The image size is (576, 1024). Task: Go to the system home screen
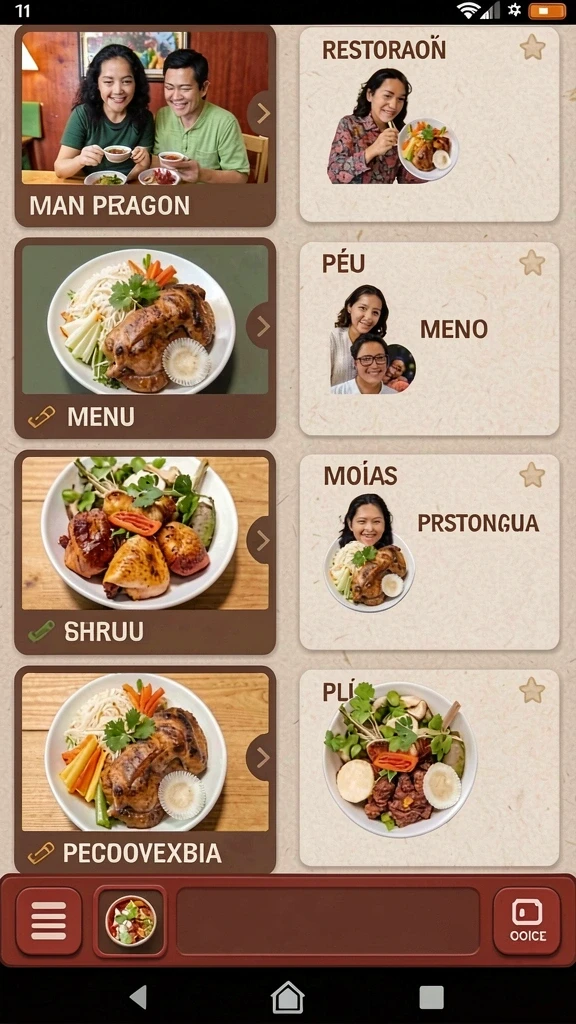288,998
